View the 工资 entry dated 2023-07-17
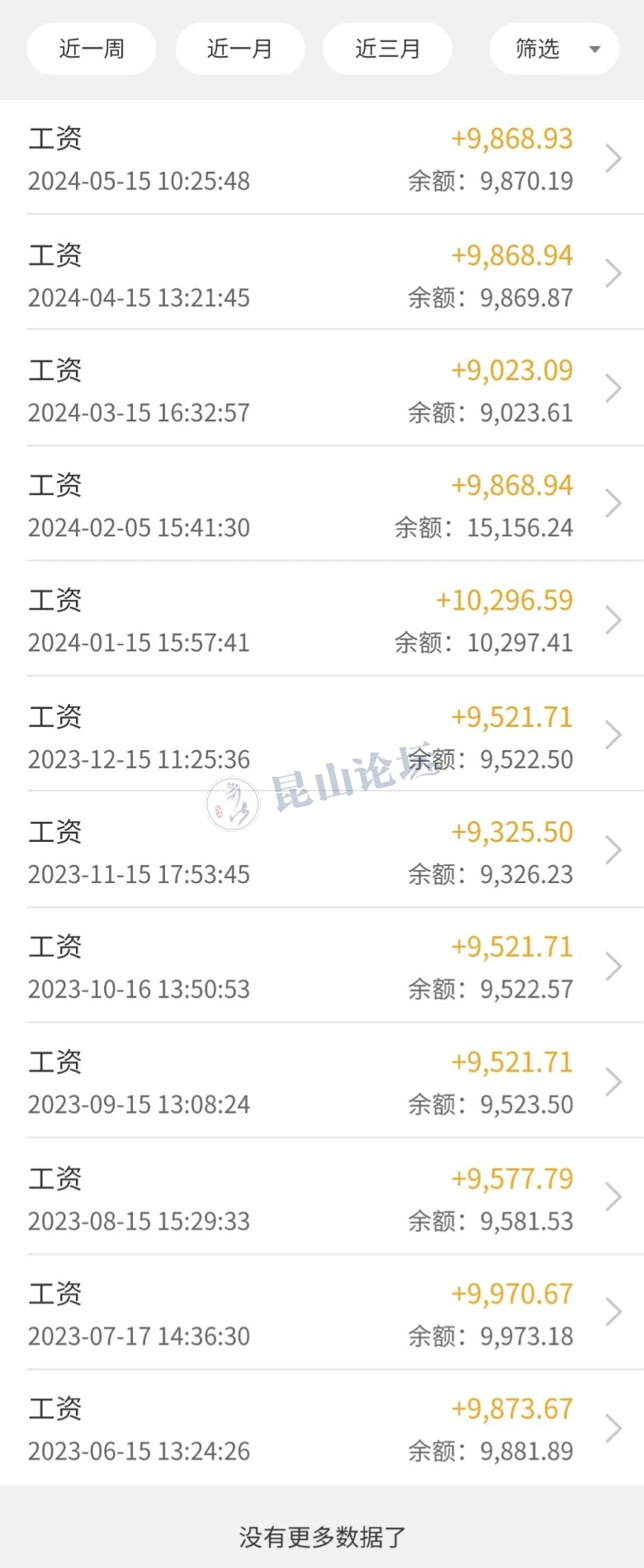The width and height of the screenshot is (644, 1568). pyautogui.click(x=322, y=1314)
